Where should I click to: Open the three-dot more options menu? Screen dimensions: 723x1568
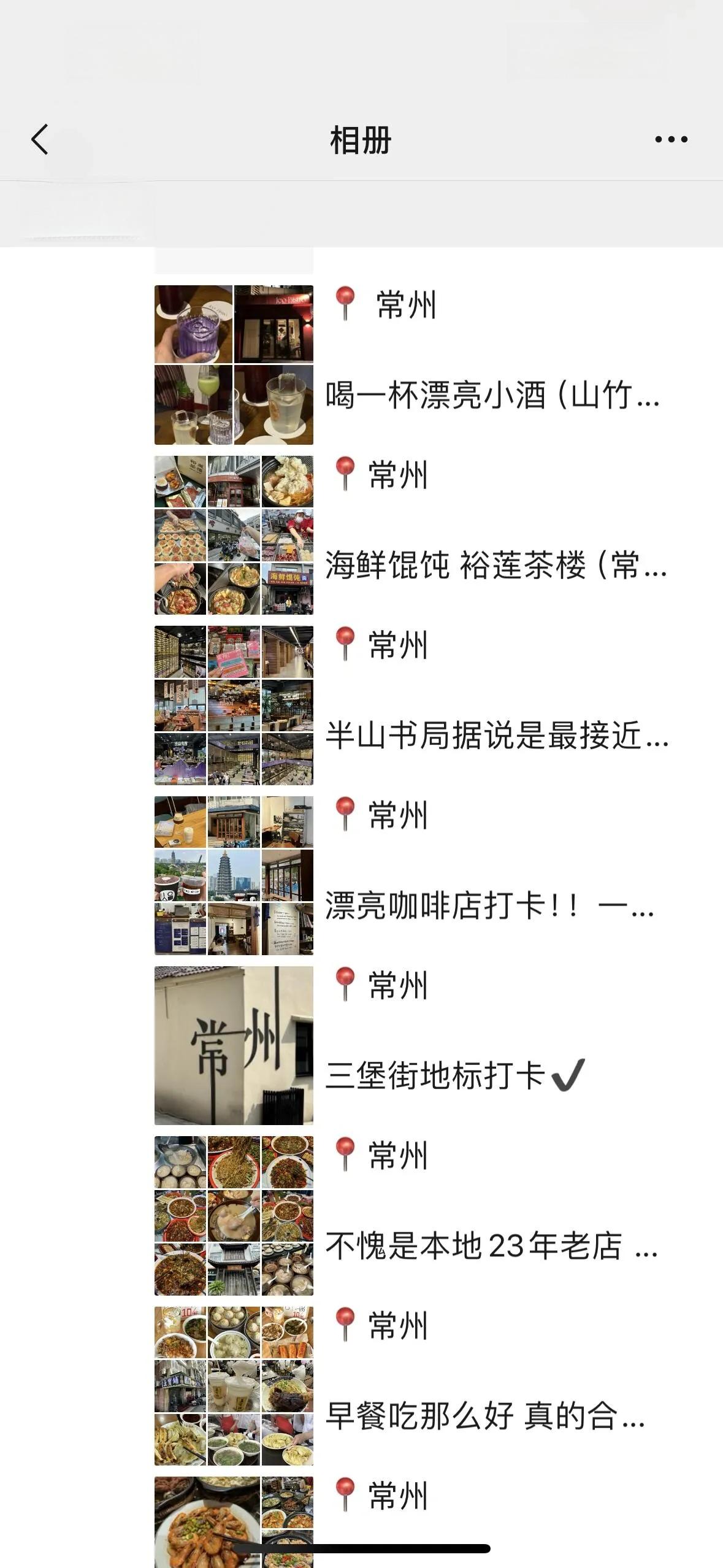click(x=671, y=139)
